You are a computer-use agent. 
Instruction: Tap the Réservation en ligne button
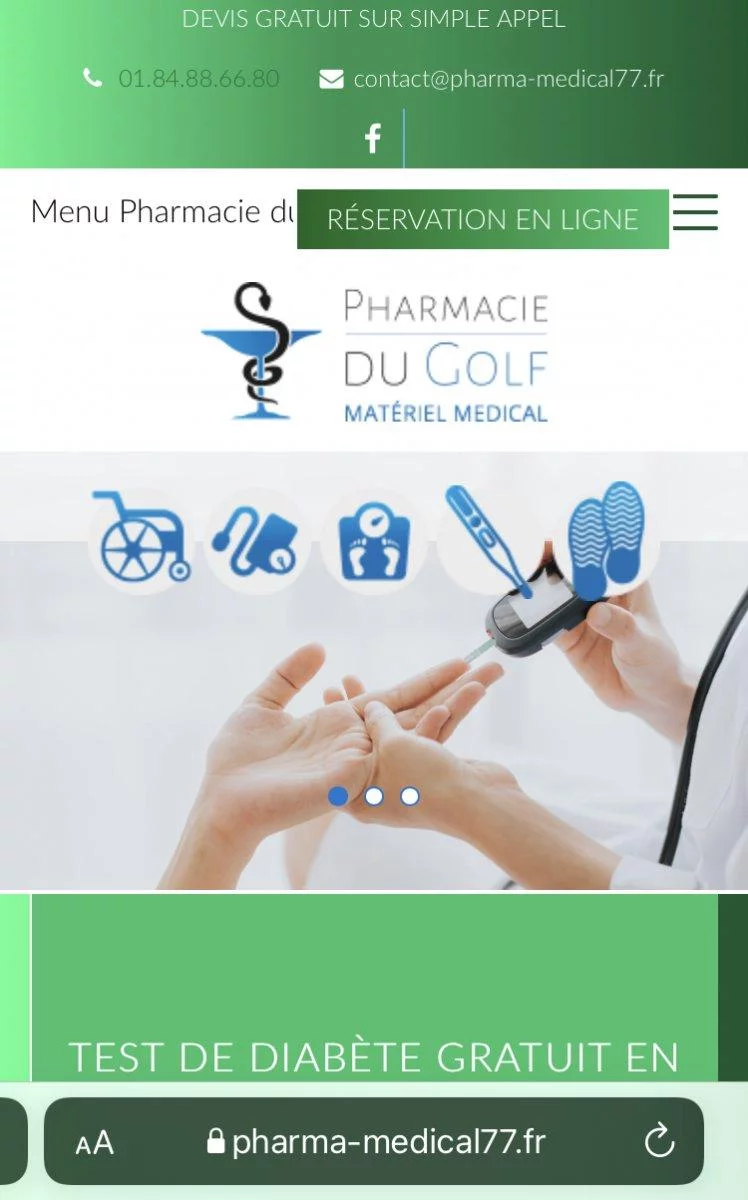483,219
